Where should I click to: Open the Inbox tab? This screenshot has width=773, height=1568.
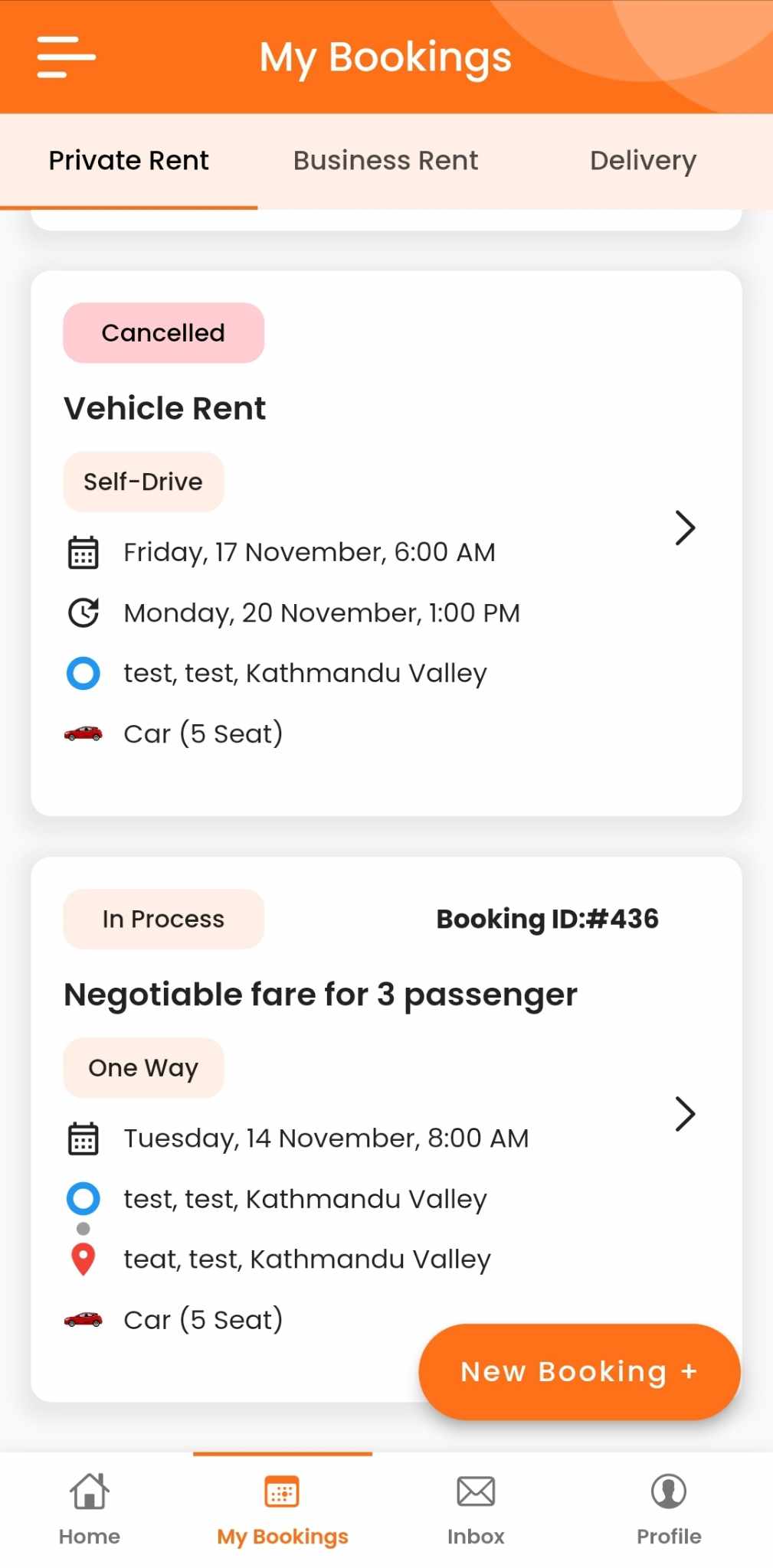click(476, 1509)
